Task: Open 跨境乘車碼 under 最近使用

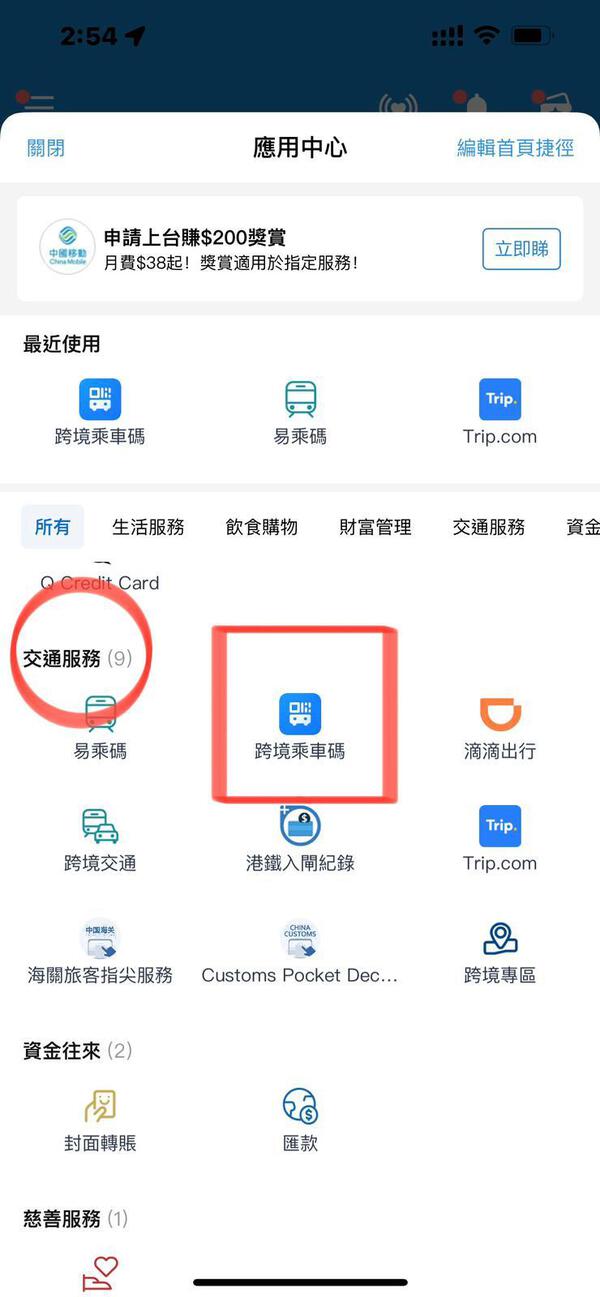Action: 100,411
